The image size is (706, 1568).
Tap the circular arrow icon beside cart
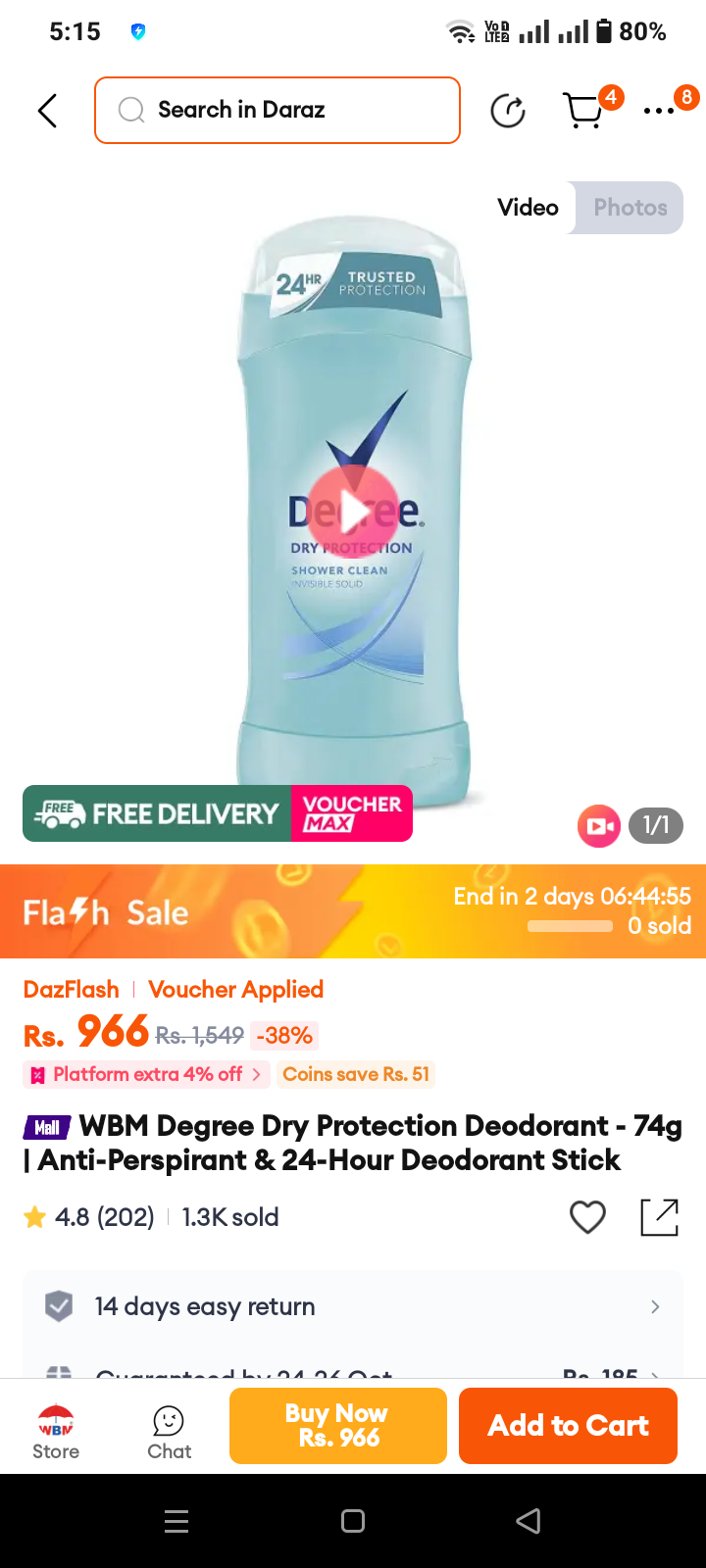[508, 111]
